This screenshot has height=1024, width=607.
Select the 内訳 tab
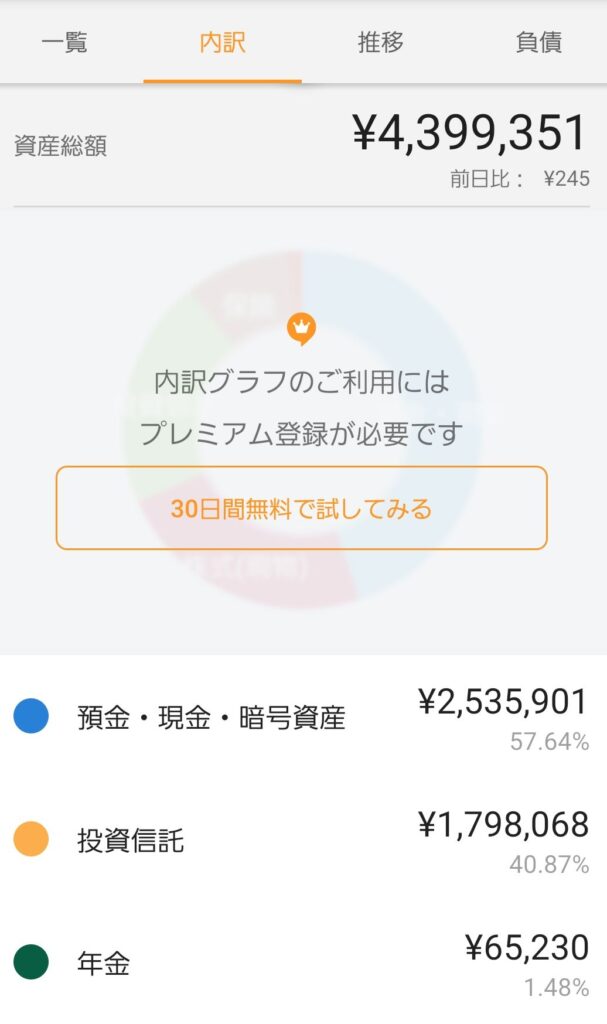[x=222, y=43]
